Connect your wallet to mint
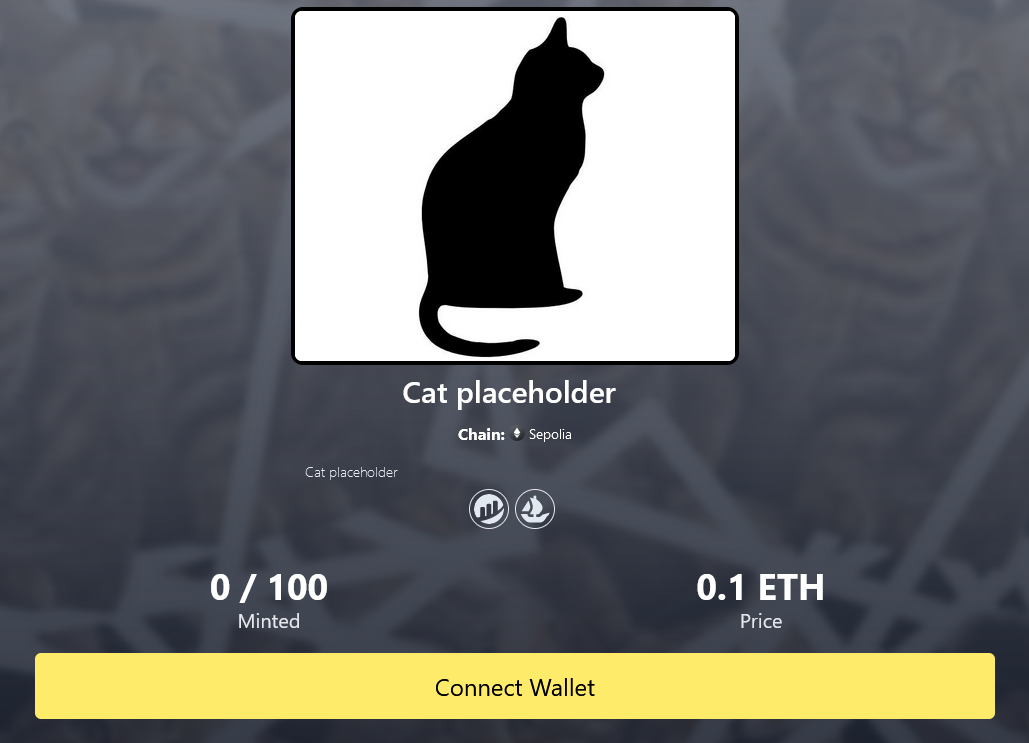Viewport: 1029px width, 743px height. 514,687
